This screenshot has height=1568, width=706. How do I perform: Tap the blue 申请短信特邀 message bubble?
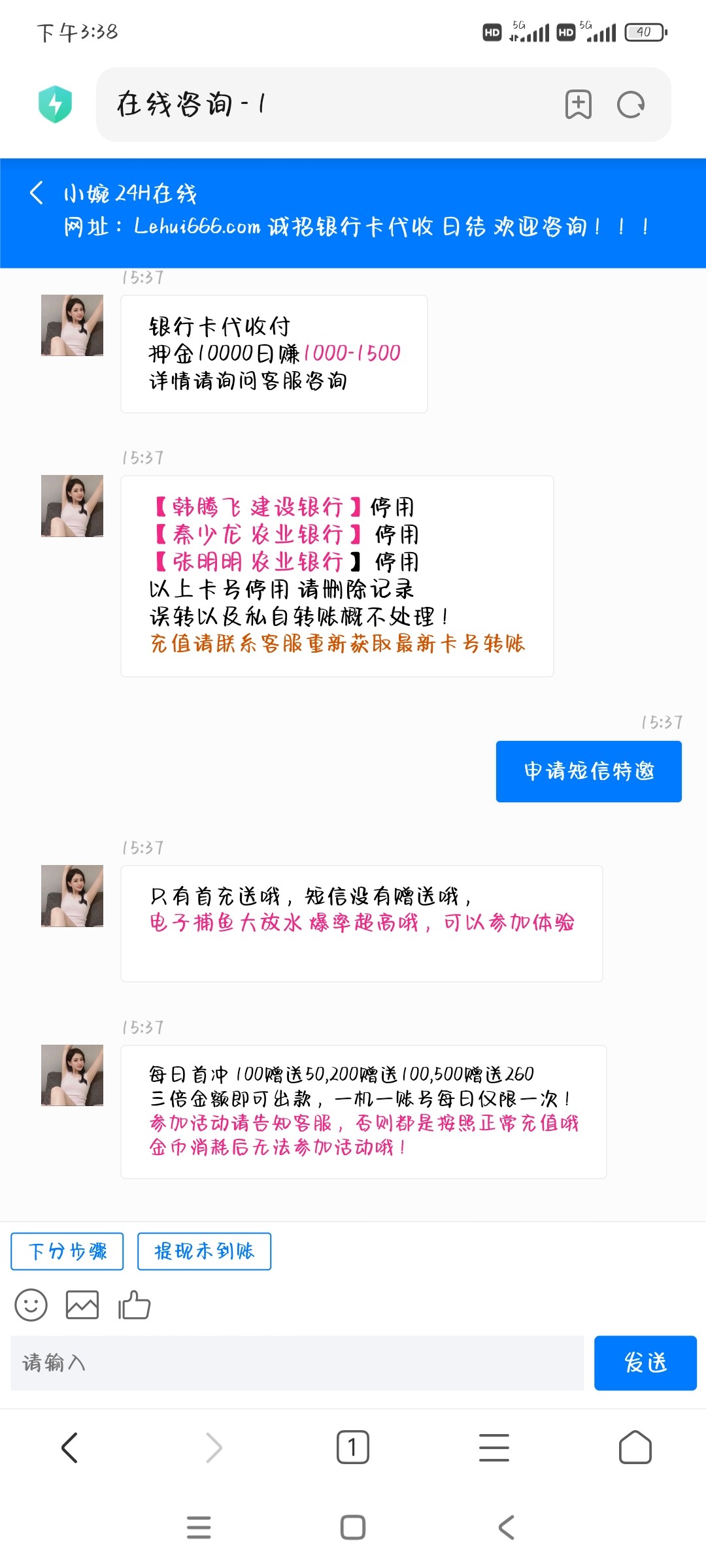pyautogui.click(x=588, y=771)
